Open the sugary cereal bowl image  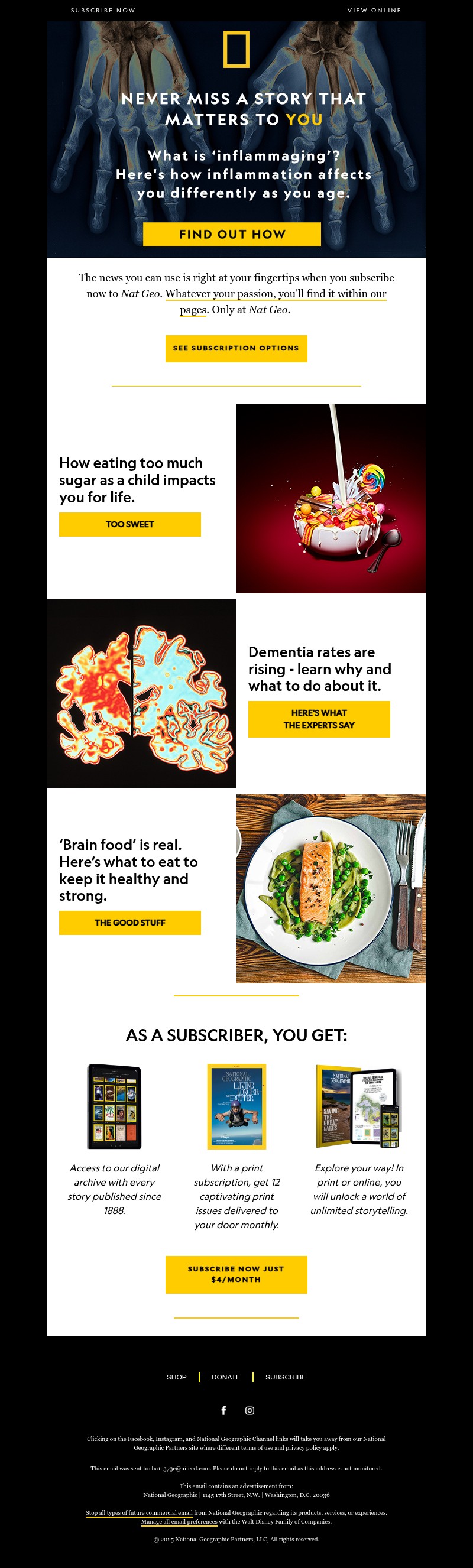tap(331, 498)
